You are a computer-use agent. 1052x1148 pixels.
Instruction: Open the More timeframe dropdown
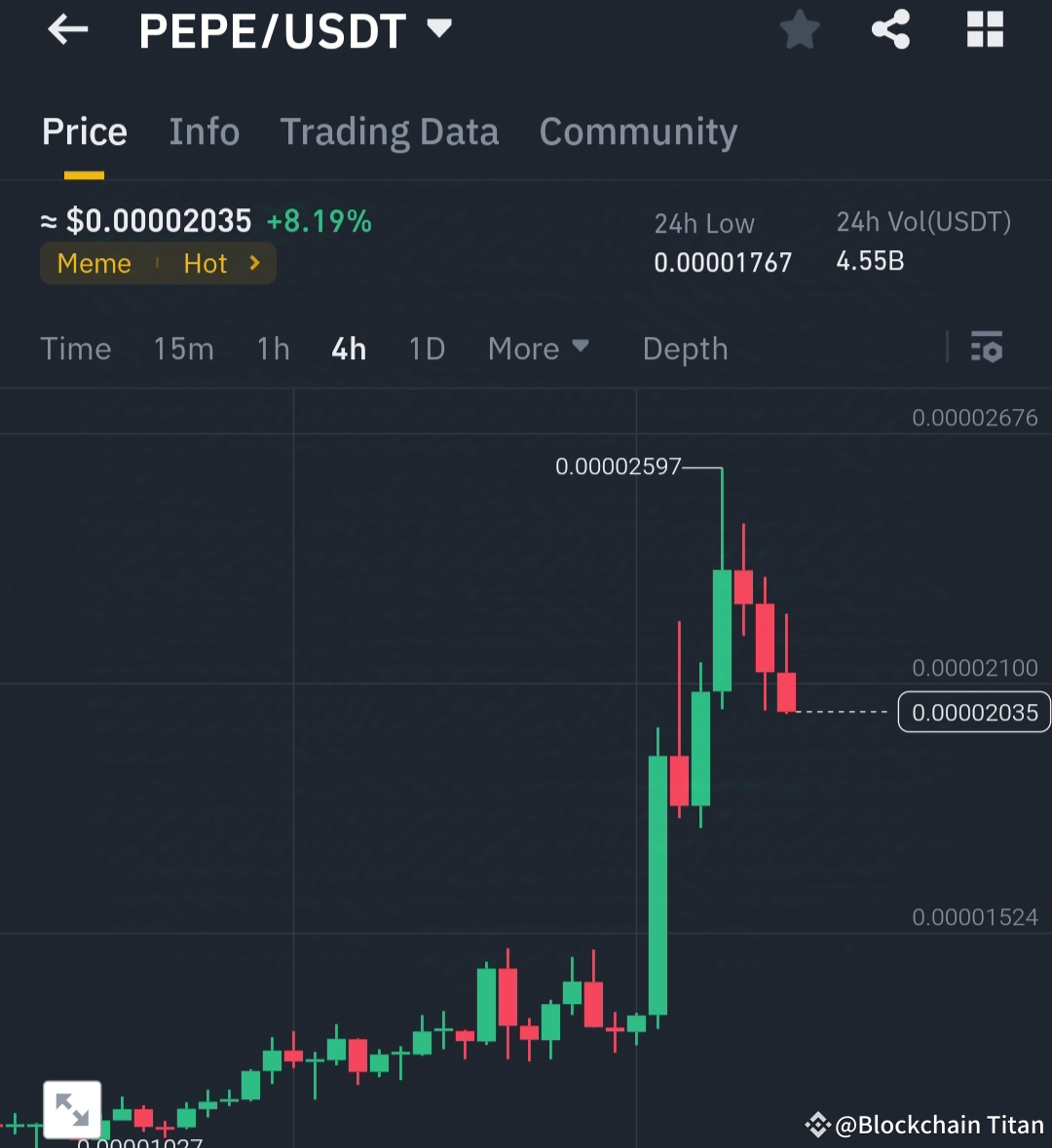click(x=539, y=349)
